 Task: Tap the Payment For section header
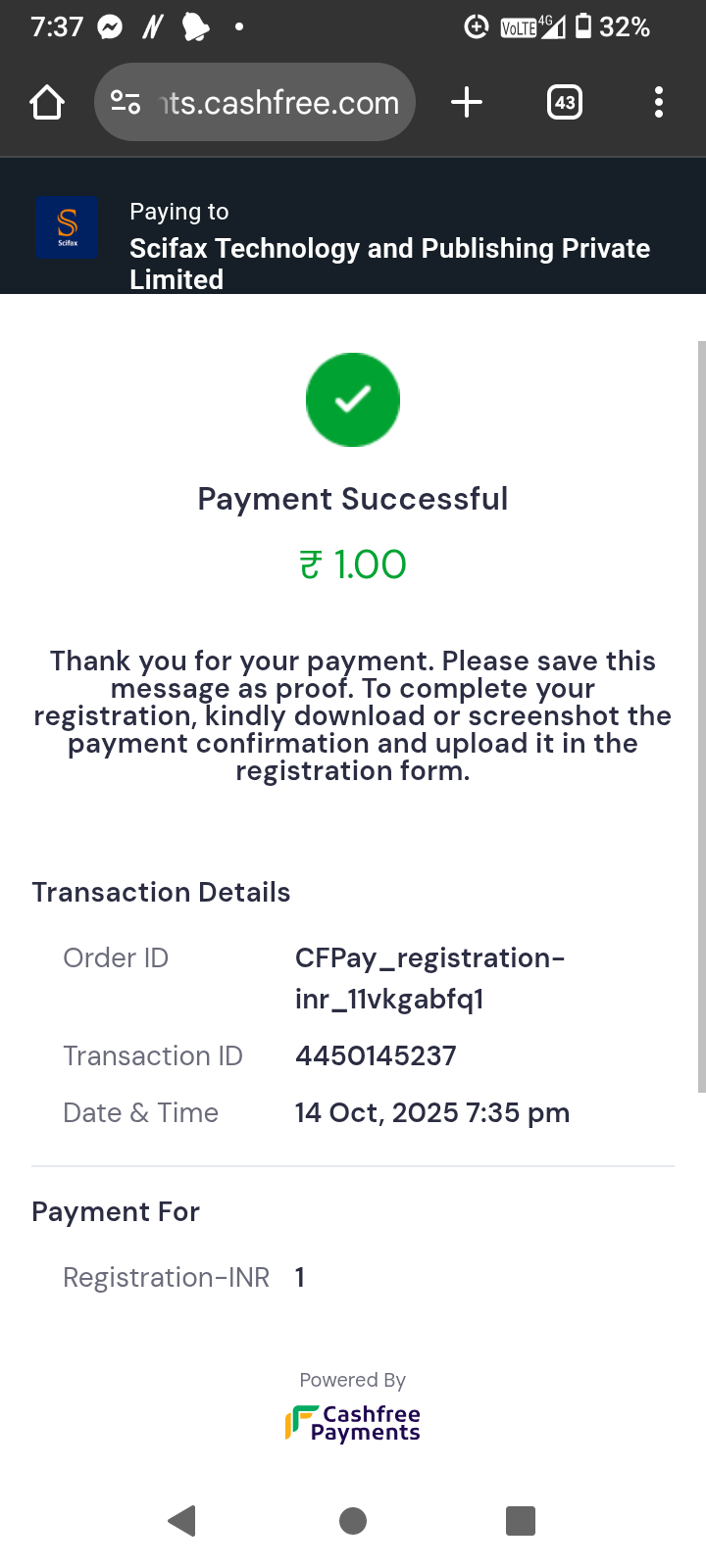(115, 1211)
